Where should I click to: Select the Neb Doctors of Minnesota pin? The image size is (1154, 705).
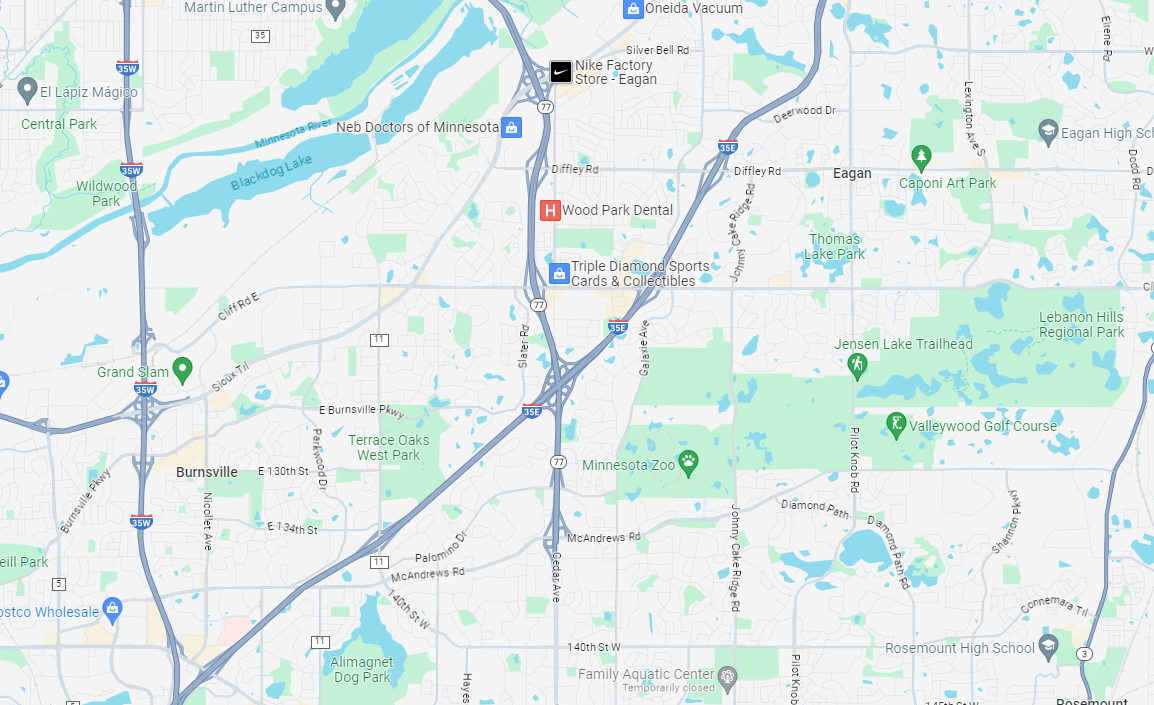tap(511, 128)
